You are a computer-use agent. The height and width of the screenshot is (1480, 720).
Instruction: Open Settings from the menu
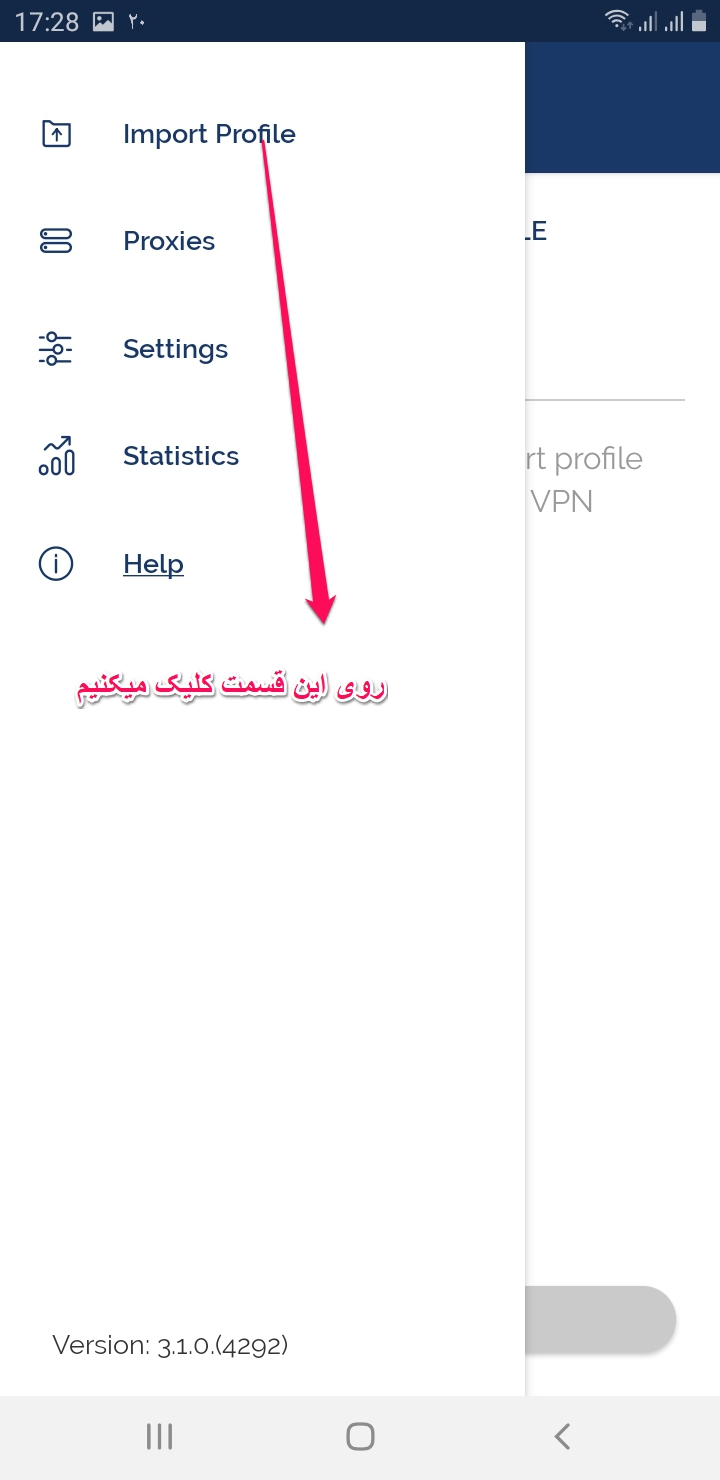175,349
